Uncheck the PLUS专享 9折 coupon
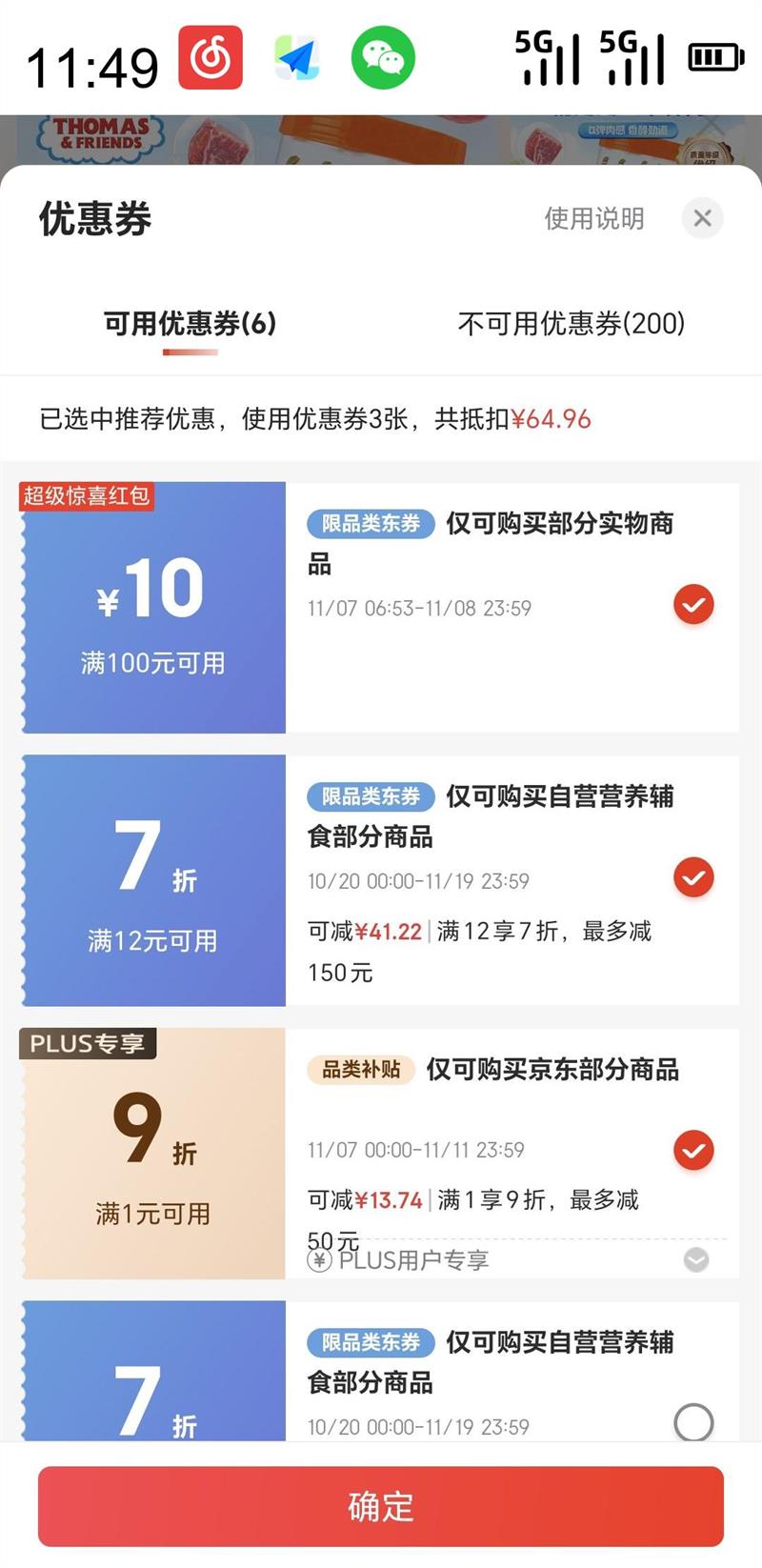This screenshot has height=1568, width=762. point(693,1150)
